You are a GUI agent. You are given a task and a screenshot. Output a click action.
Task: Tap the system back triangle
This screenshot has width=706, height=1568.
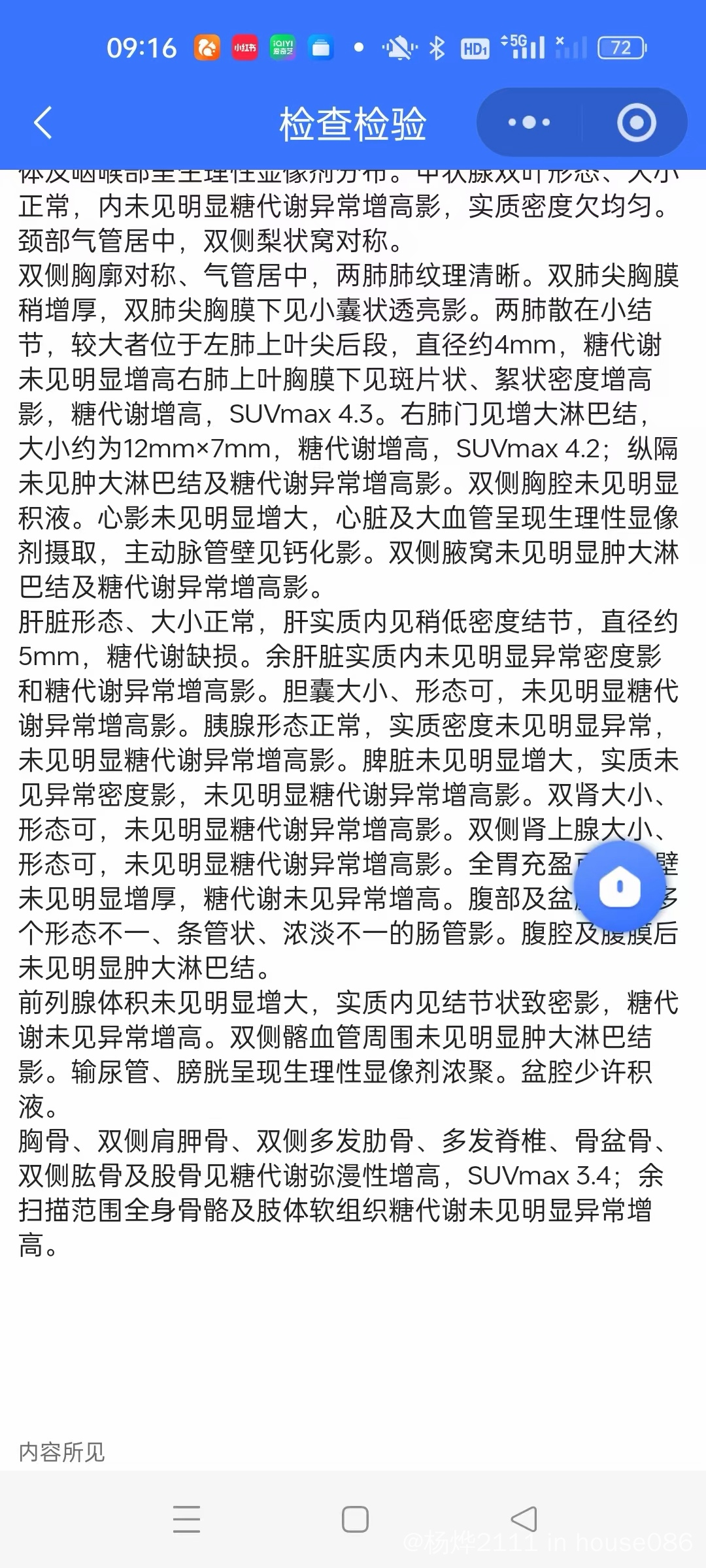[x=524, y=1519]
